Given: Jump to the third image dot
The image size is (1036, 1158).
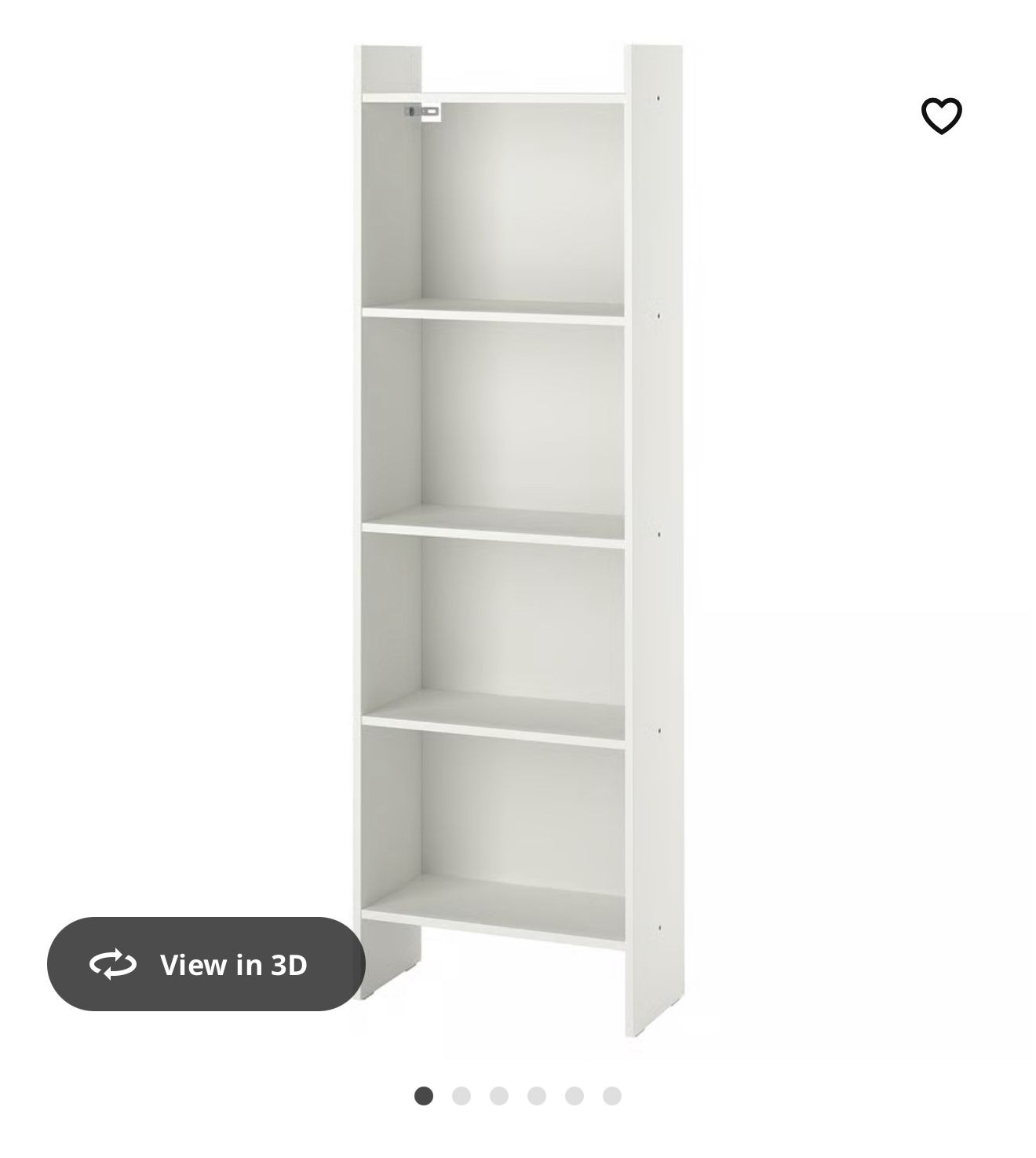Looking at the screenshot, I should [500, 1094].
